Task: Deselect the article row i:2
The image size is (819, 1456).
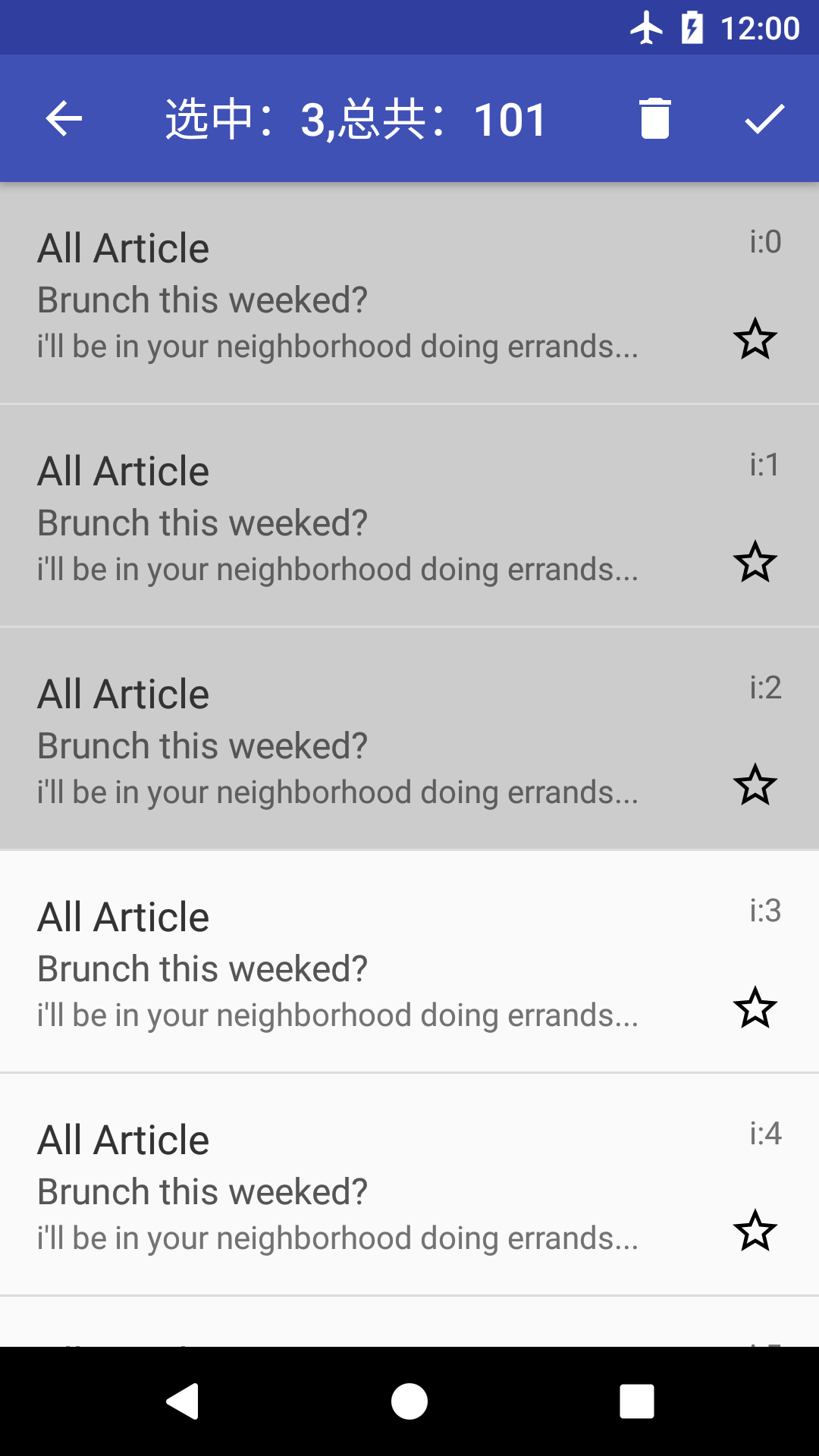Action: click(x=409, y=739)
